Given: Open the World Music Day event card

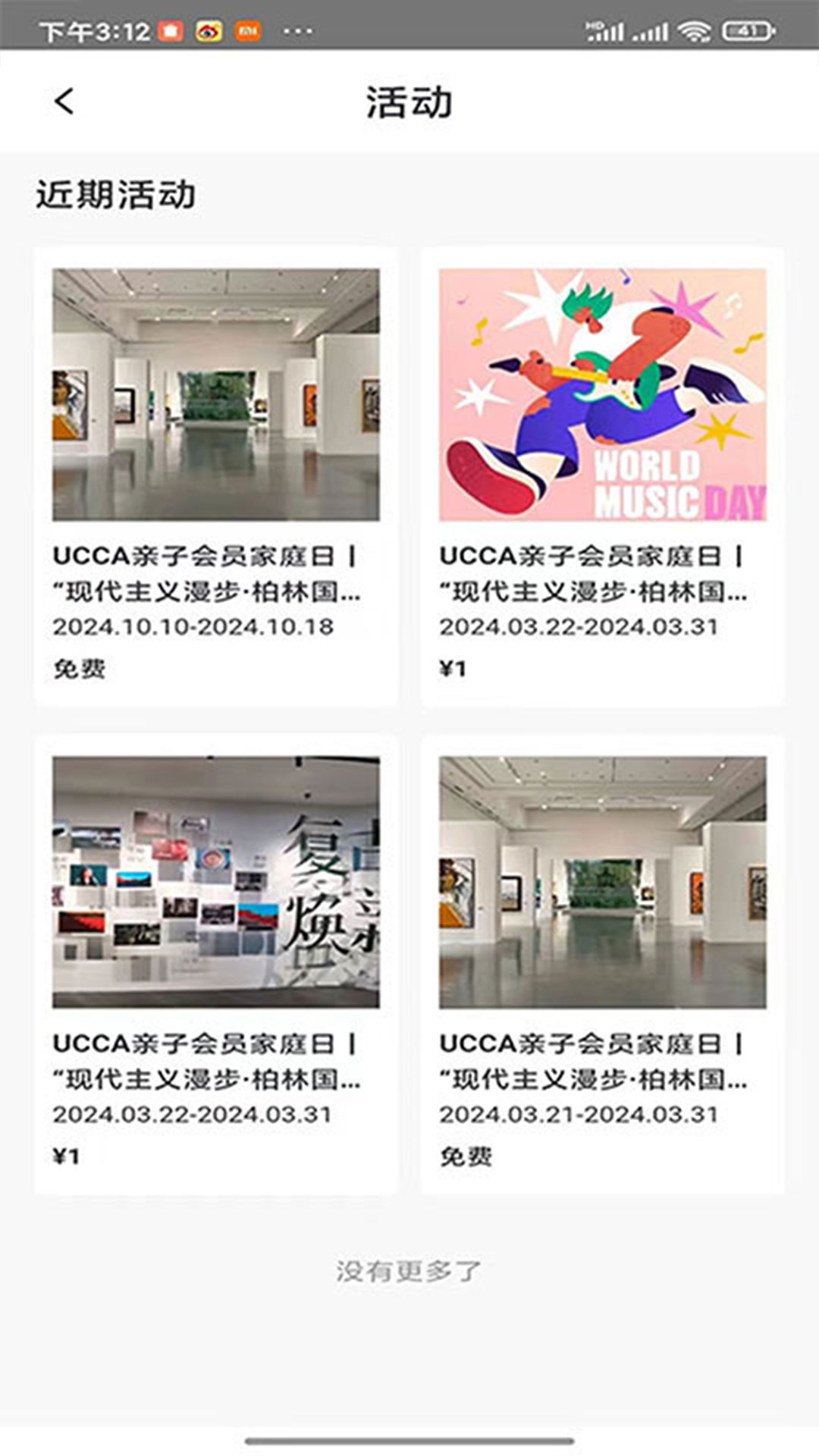Looking at the screenshot, I should [x=602, y=476].
